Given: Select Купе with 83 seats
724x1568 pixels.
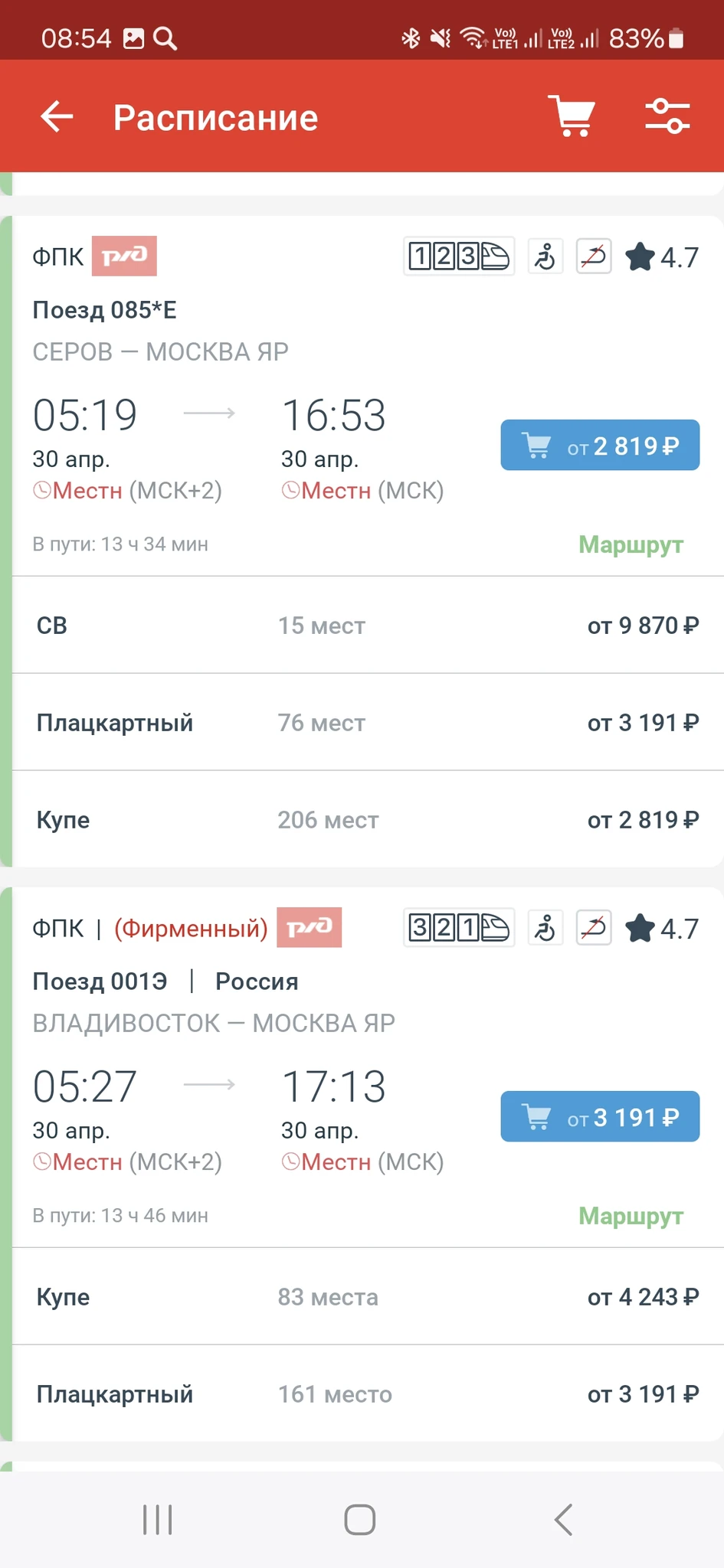Looking at the screenshot, I should [368, 1297].
